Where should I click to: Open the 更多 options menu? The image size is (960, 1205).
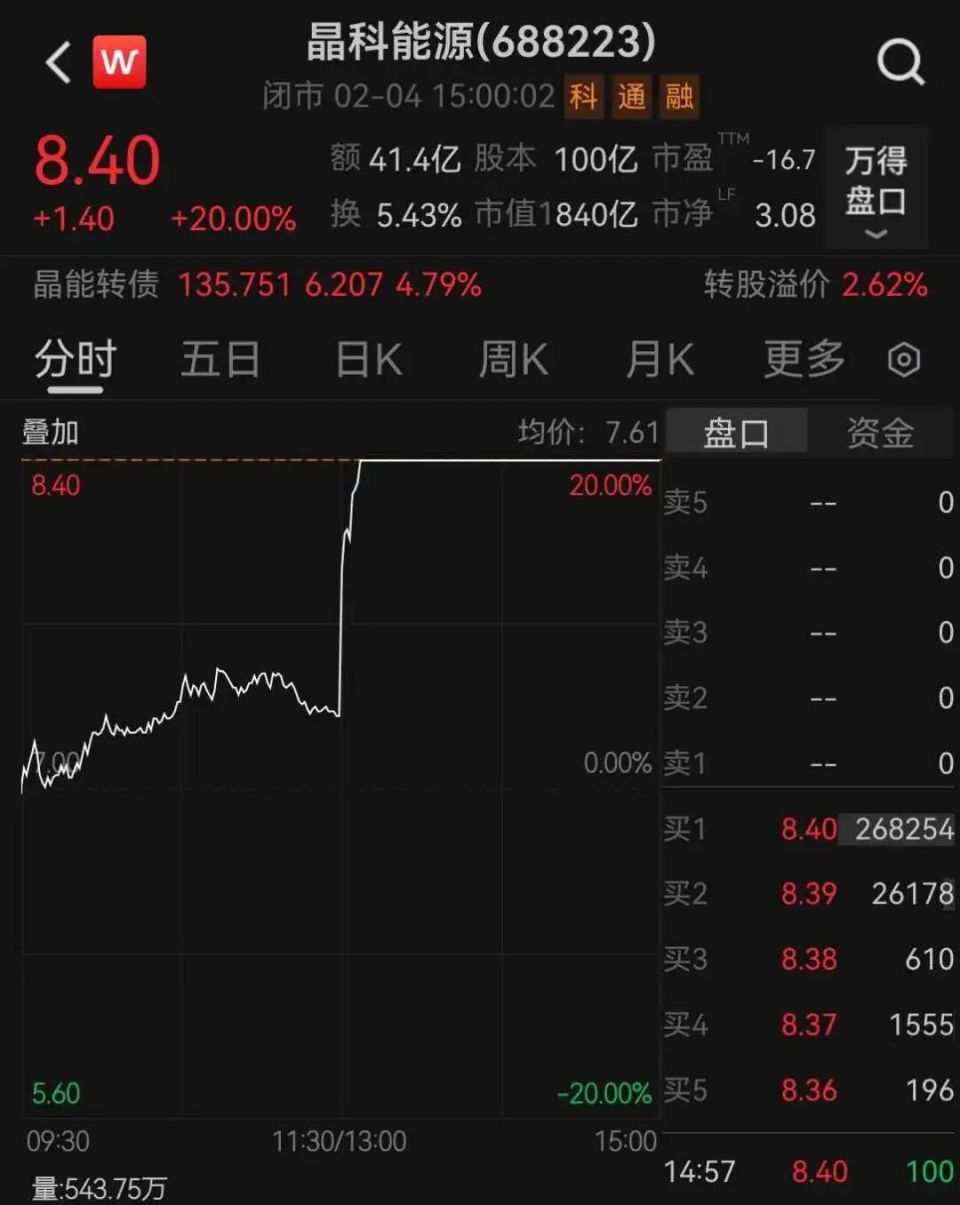tap(803, 360)
